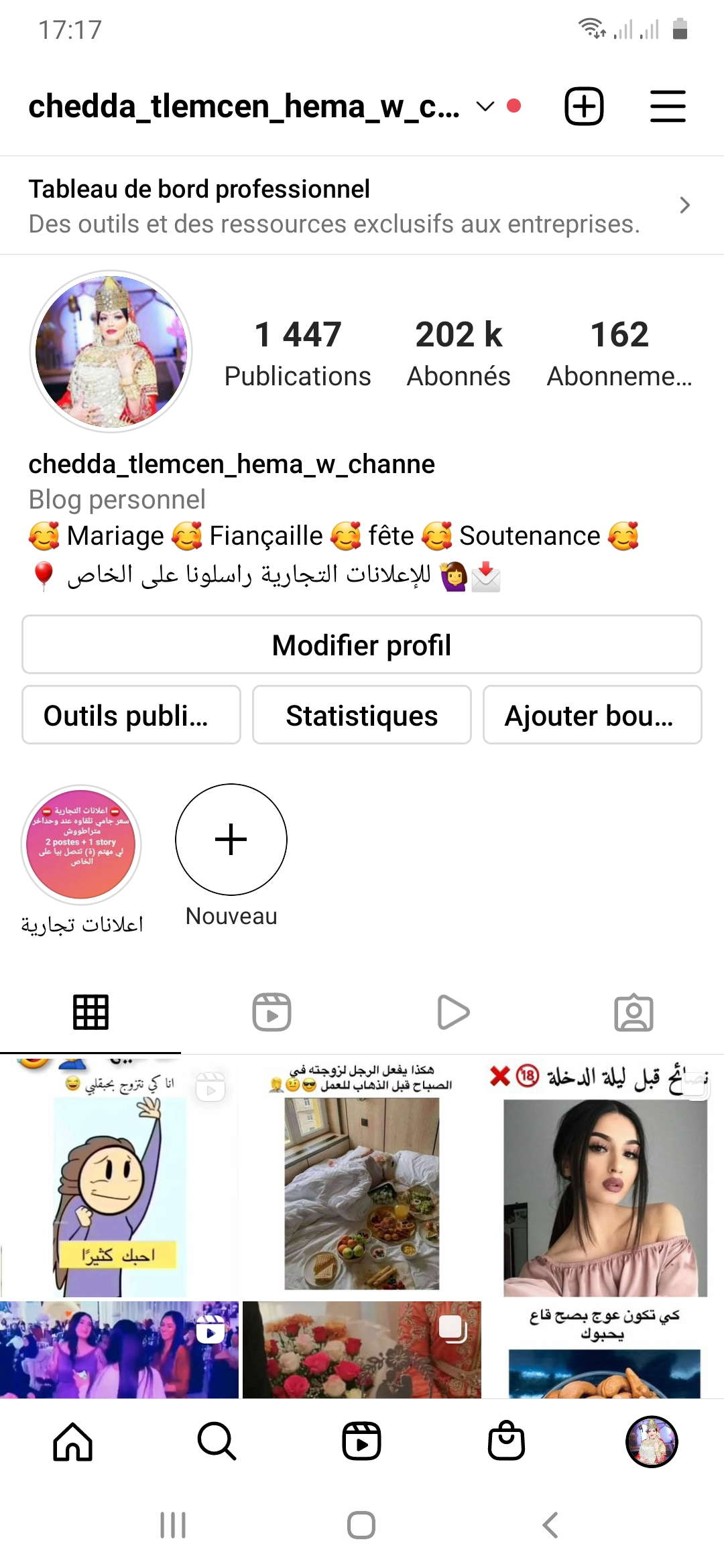Switch to the tagged photos tab
This screenshot has height=1568, width=724.
click(x=633, y=1012)
